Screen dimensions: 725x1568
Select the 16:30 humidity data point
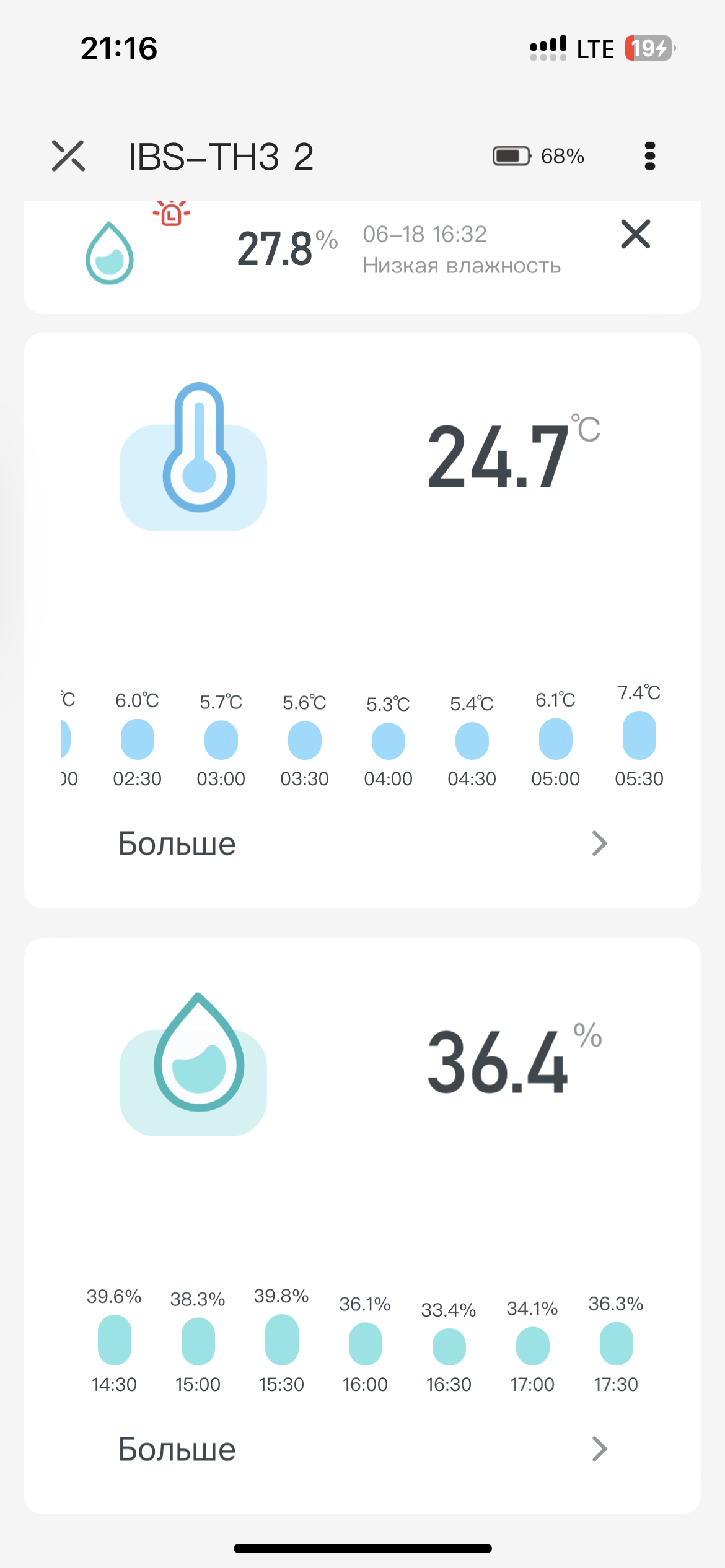point(449,1347)
